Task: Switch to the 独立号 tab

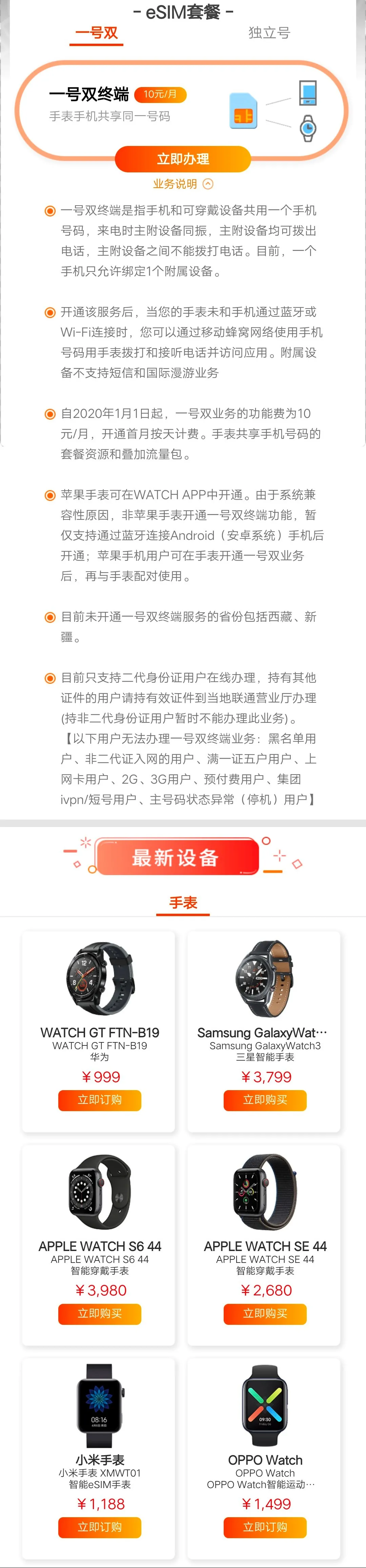Action: click(268, 33)
